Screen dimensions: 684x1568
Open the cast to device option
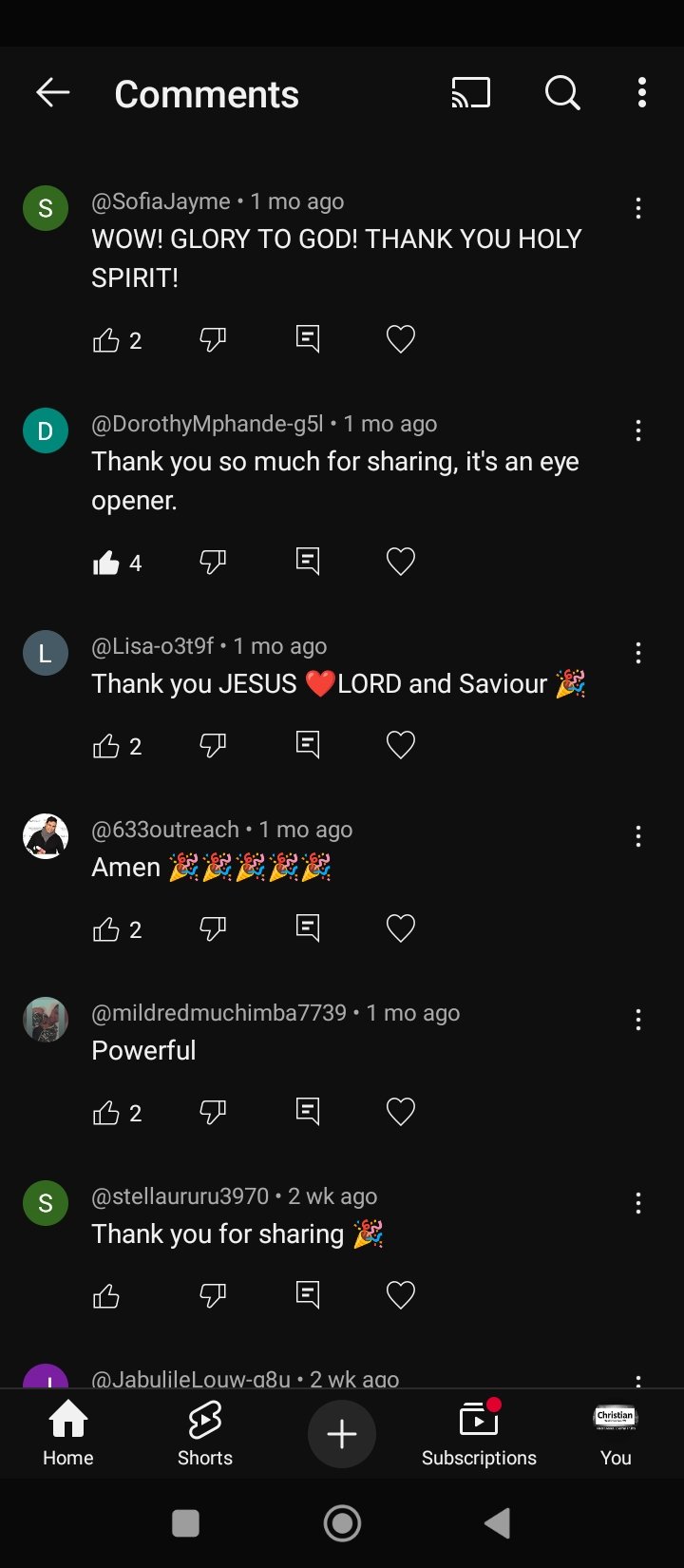[471, 92]
